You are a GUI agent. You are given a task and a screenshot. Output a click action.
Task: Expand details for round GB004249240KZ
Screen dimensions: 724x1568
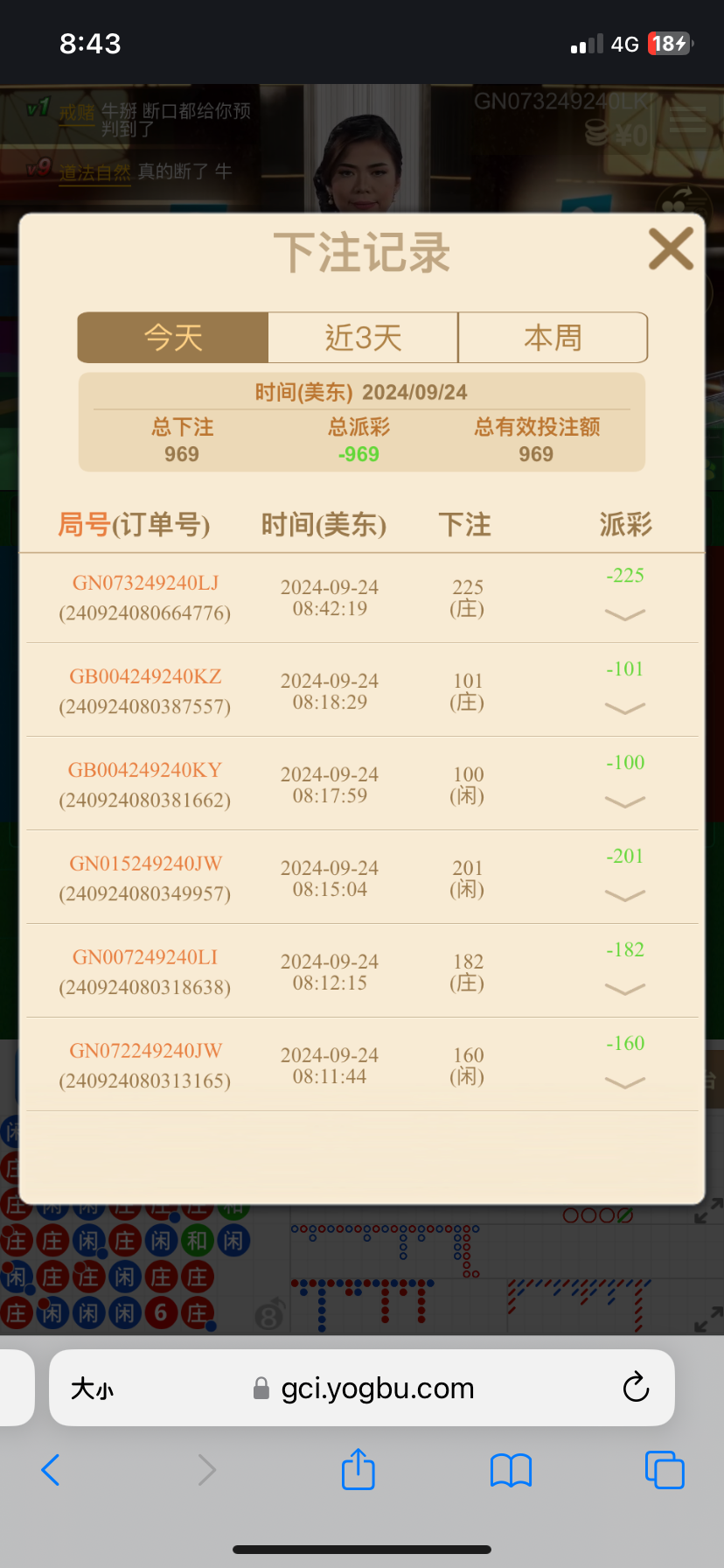(x=624, y=708)
